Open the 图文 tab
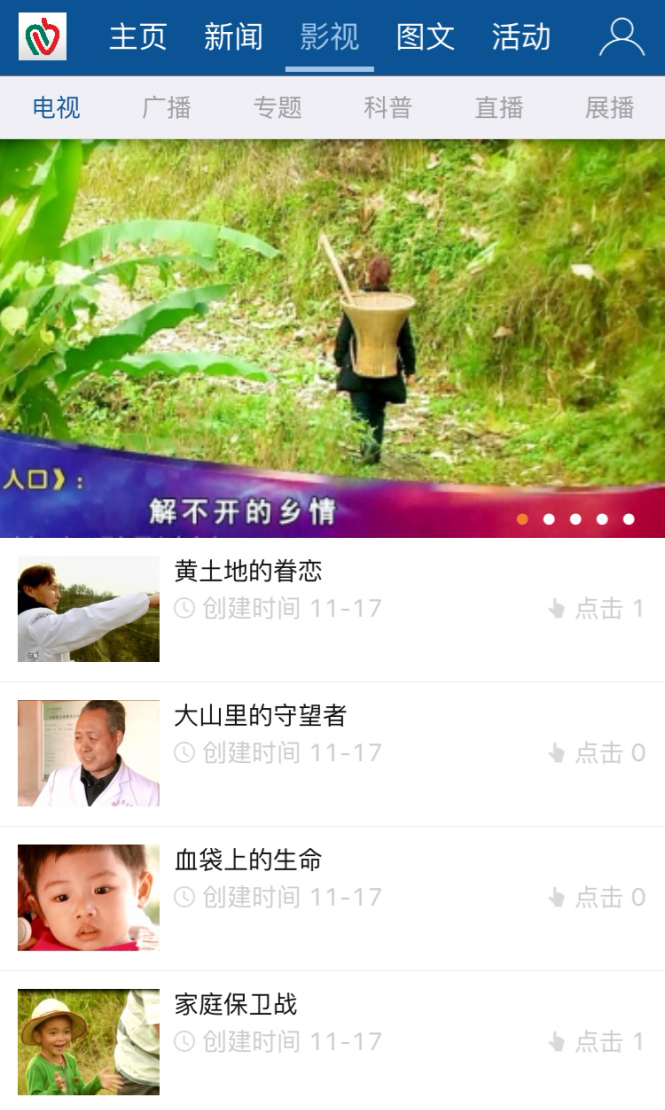Image resolution: width=665 pixels, height=1110 pixels. [x=425, y=37]
